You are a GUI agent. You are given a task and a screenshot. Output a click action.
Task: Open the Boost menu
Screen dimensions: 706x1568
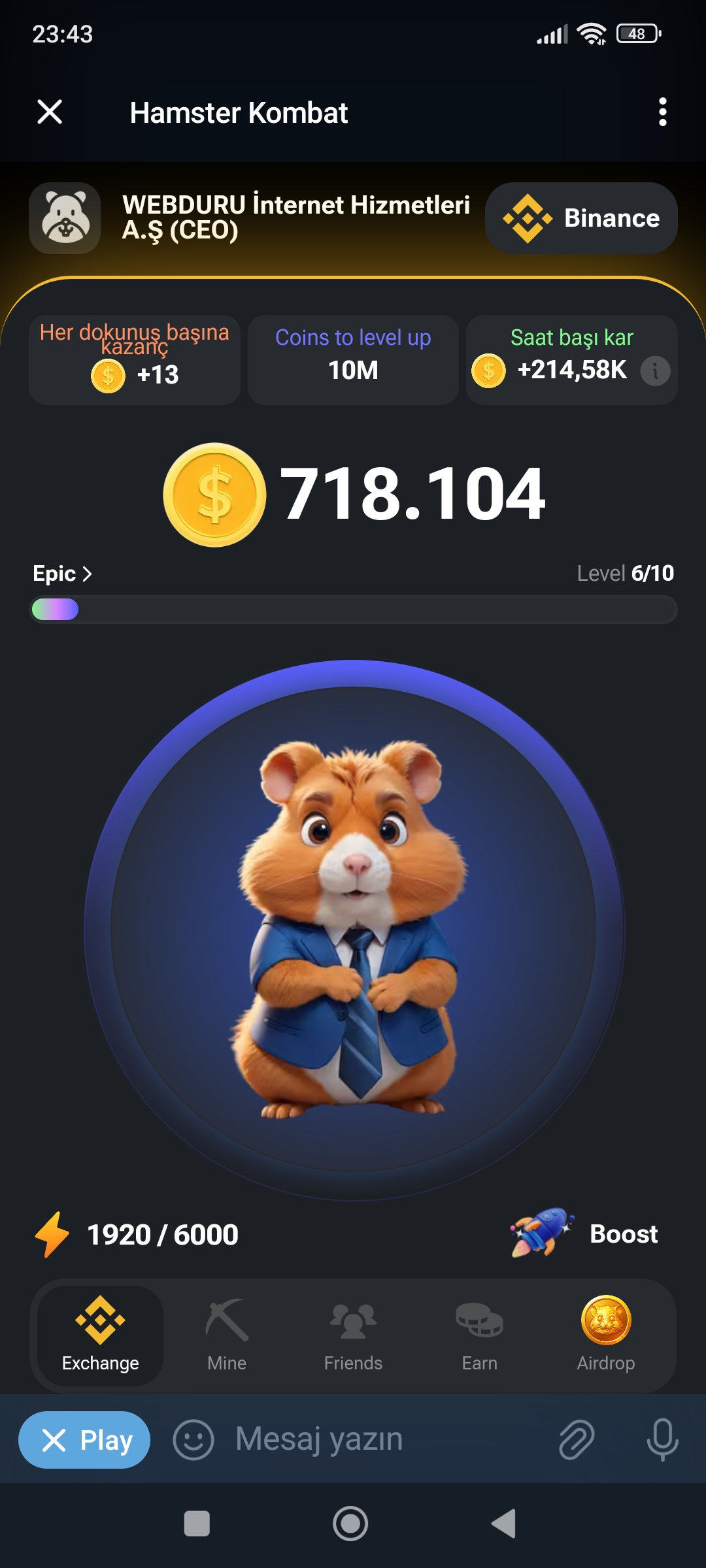[x=585, y=1233]
